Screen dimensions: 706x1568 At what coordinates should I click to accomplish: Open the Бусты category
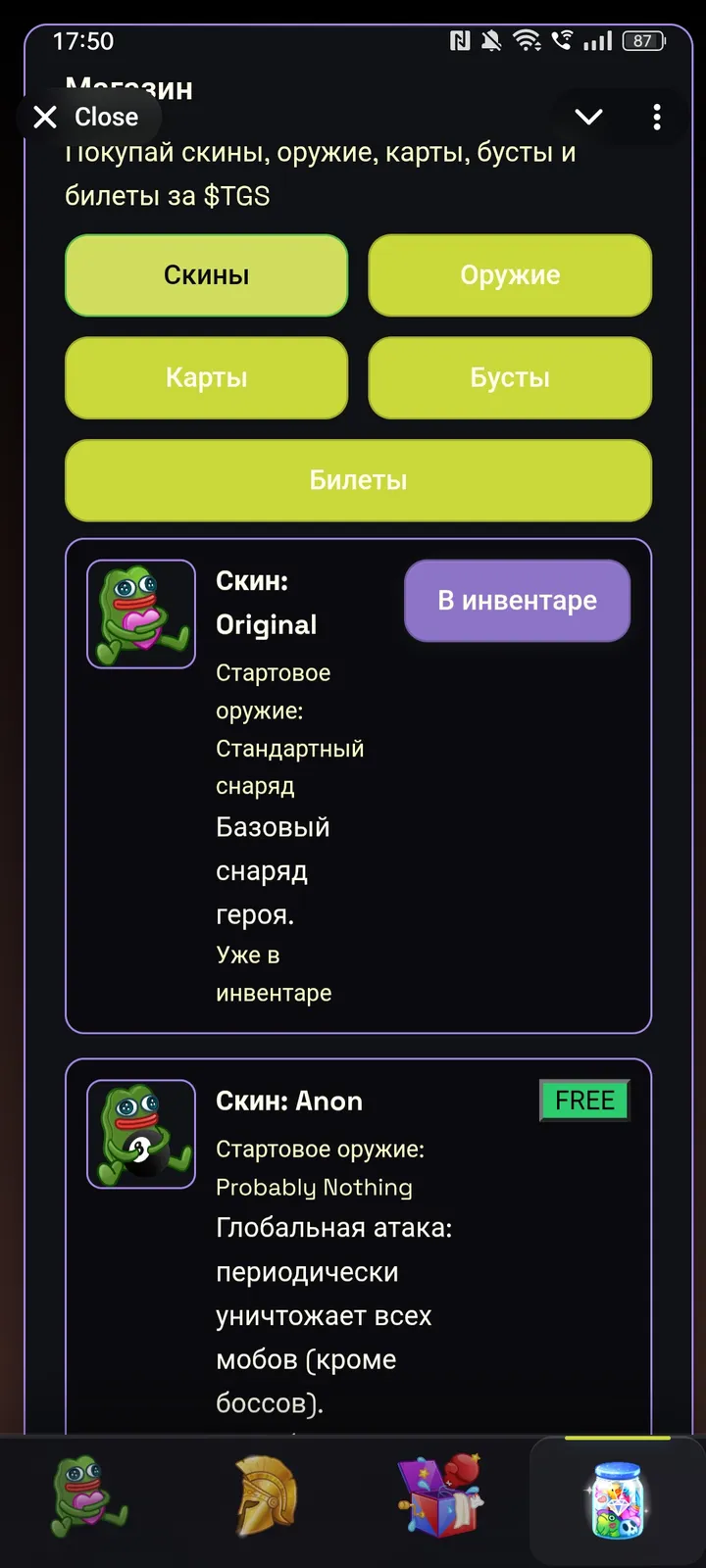[x=510, y=377]
